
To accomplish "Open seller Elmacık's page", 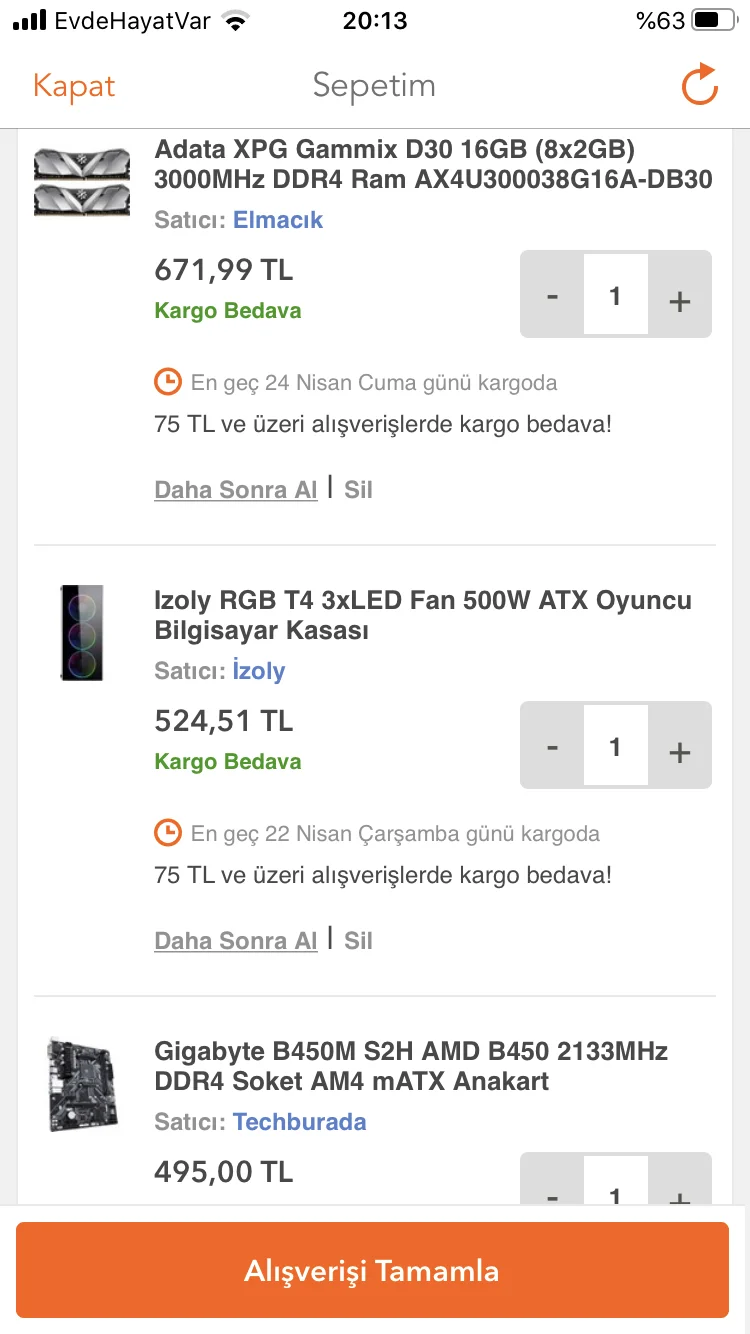I will (x=278, y=220).
